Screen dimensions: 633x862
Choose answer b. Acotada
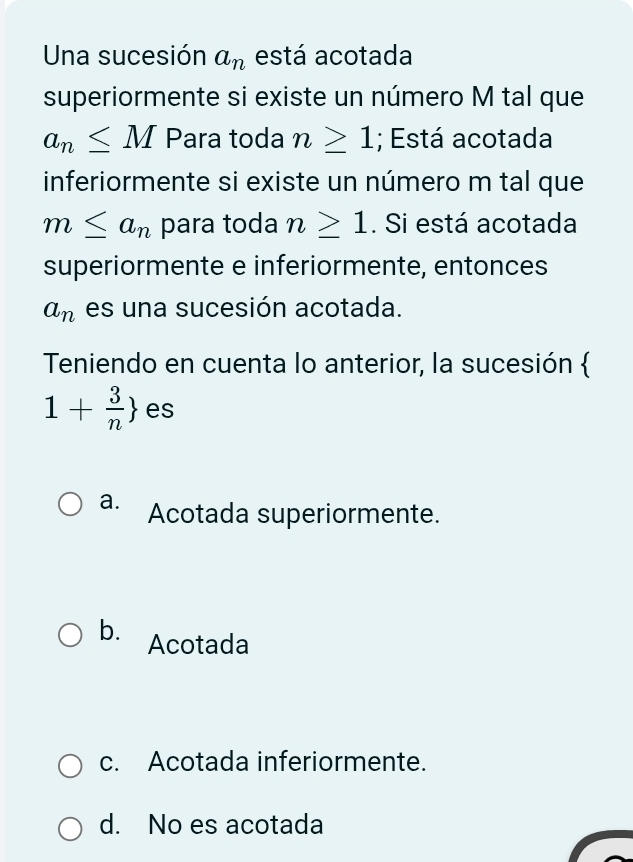click(70, 634)
